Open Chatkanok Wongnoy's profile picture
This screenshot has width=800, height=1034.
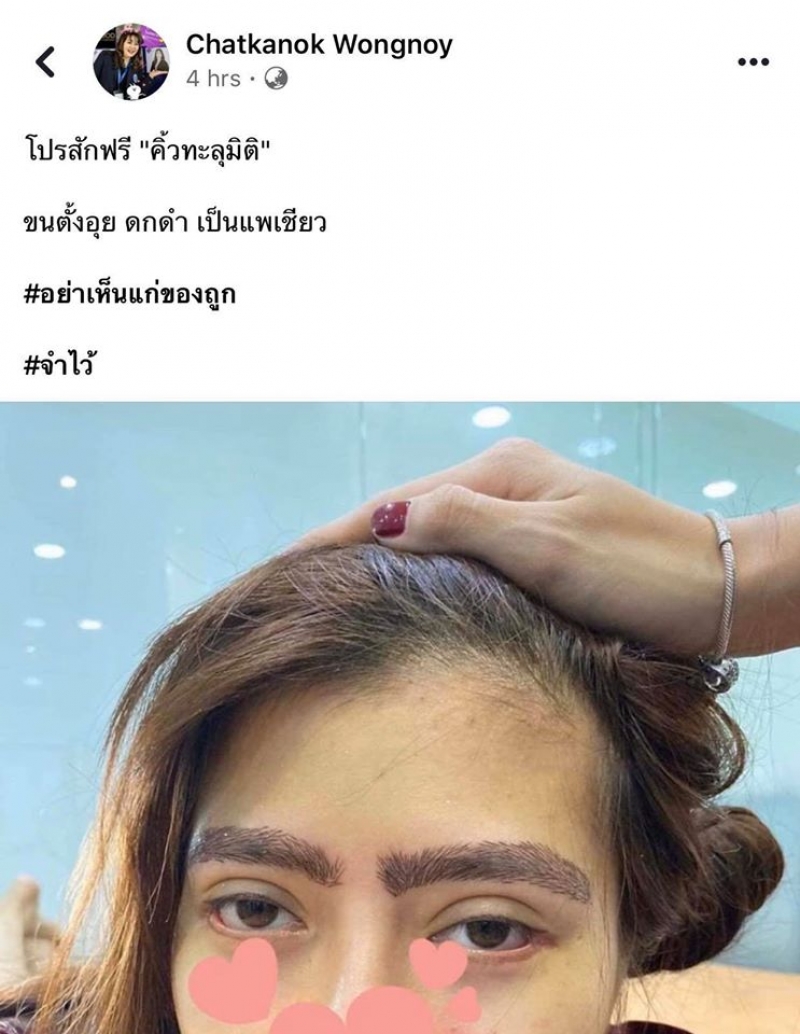point(131,62)
